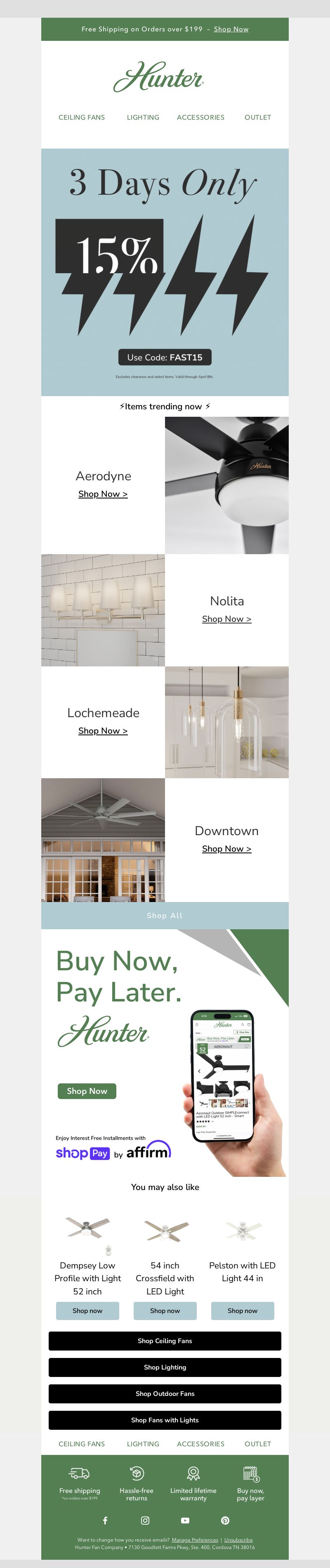Viewport: 330px width, 1568px height.
Task: Tap the Unsubscribe link
Action: tap(238, 1540)
